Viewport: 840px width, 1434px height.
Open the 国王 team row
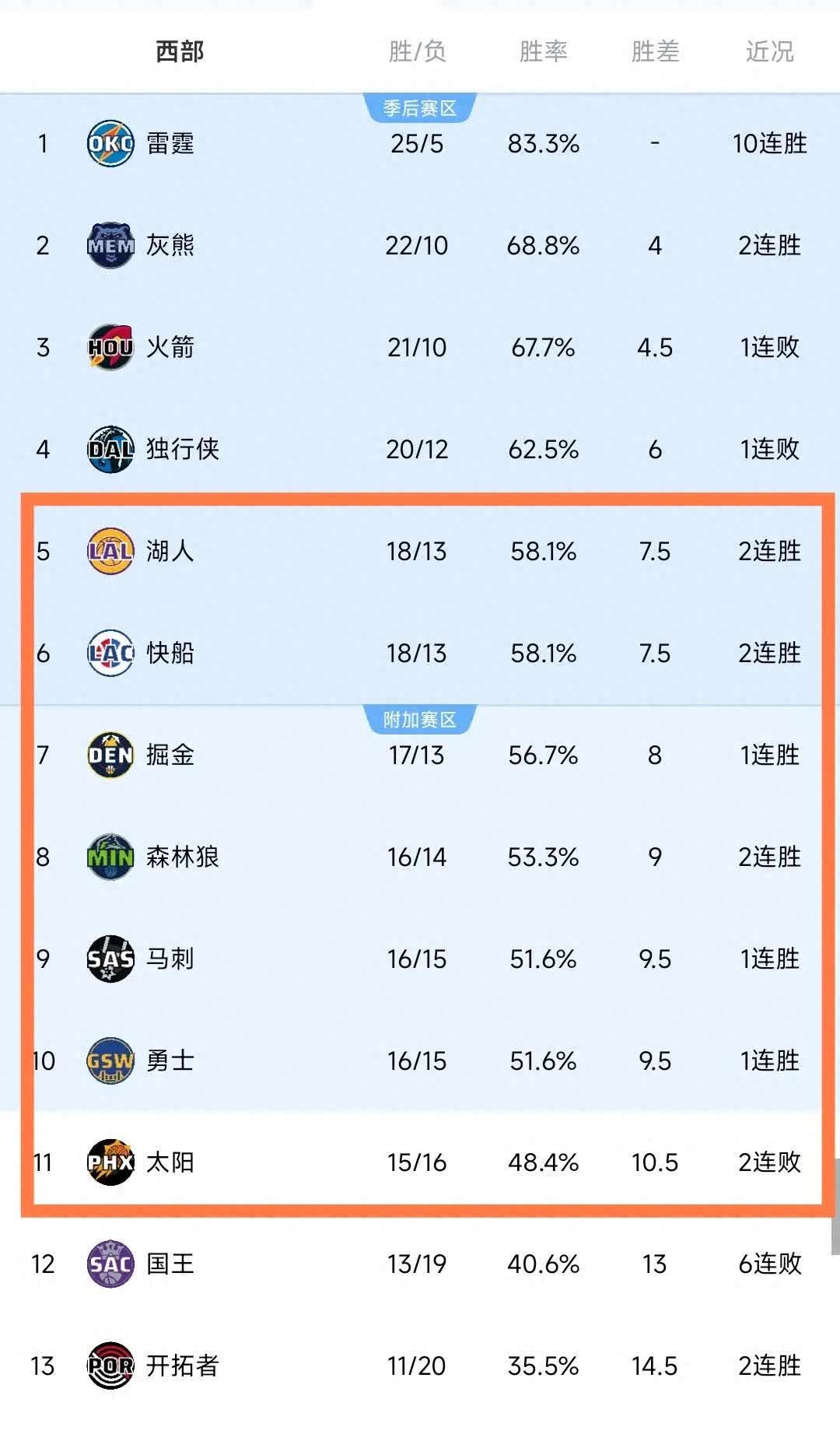coord(170,1264)
